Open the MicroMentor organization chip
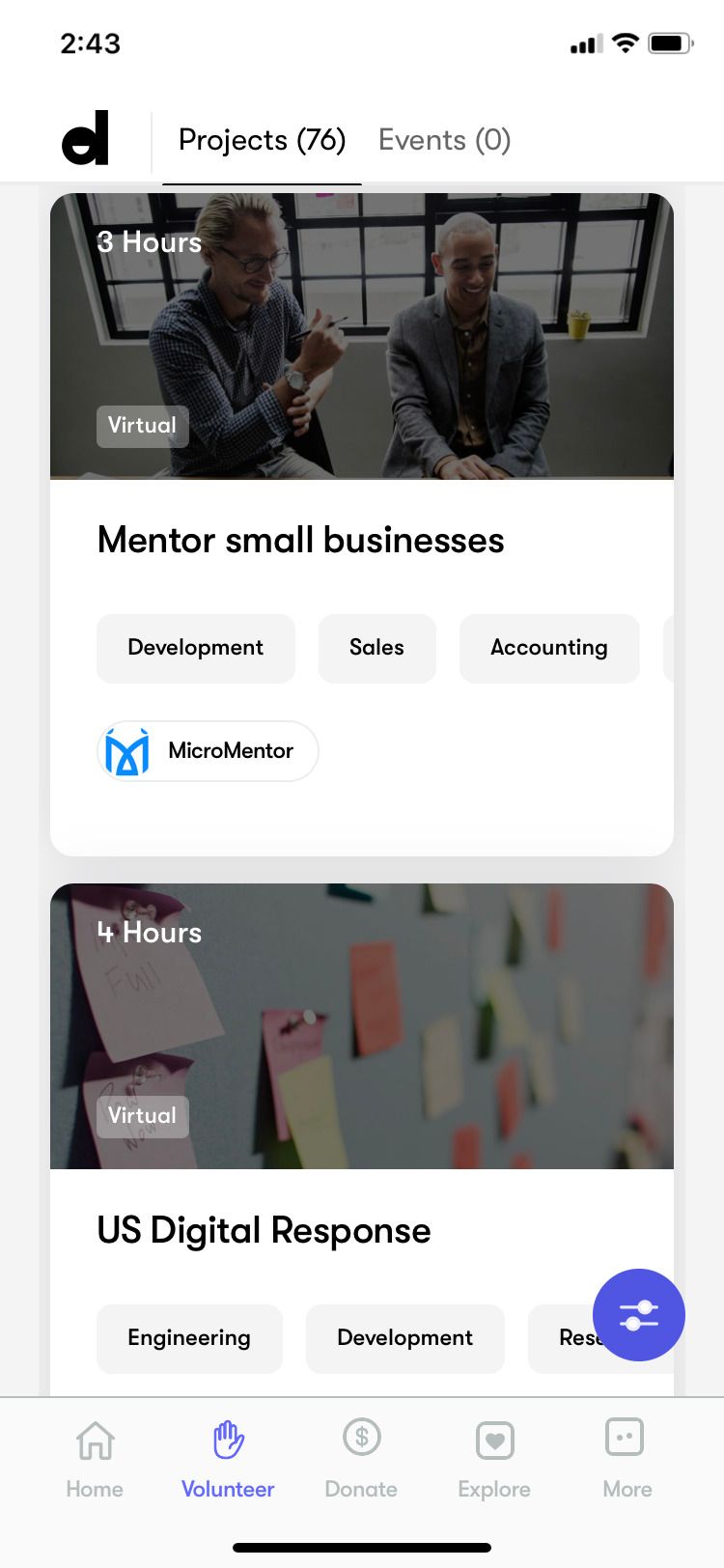Viewport: 724px width, 1568px height. click(x=208, y=751)
